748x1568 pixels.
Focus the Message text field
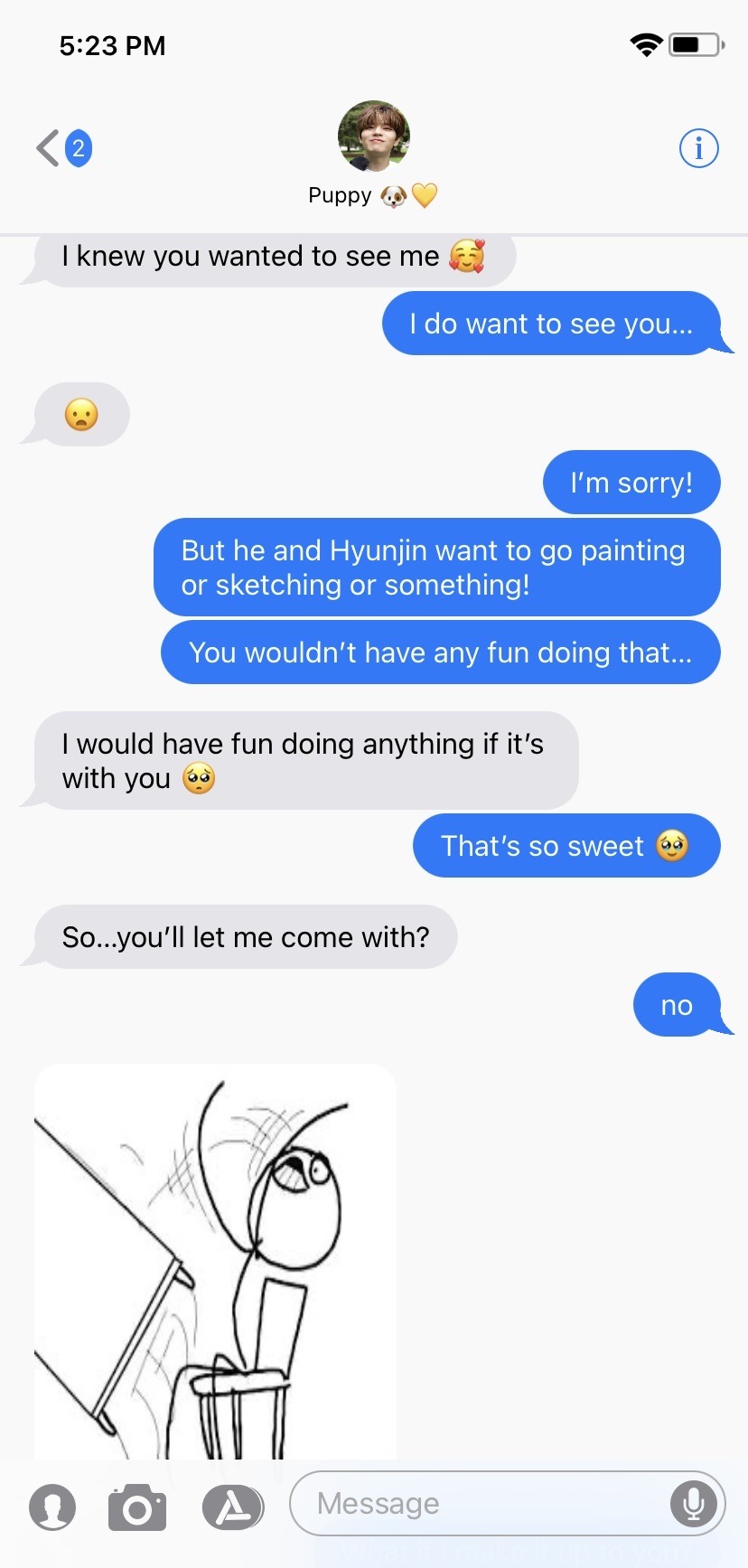pos(479,1504)
